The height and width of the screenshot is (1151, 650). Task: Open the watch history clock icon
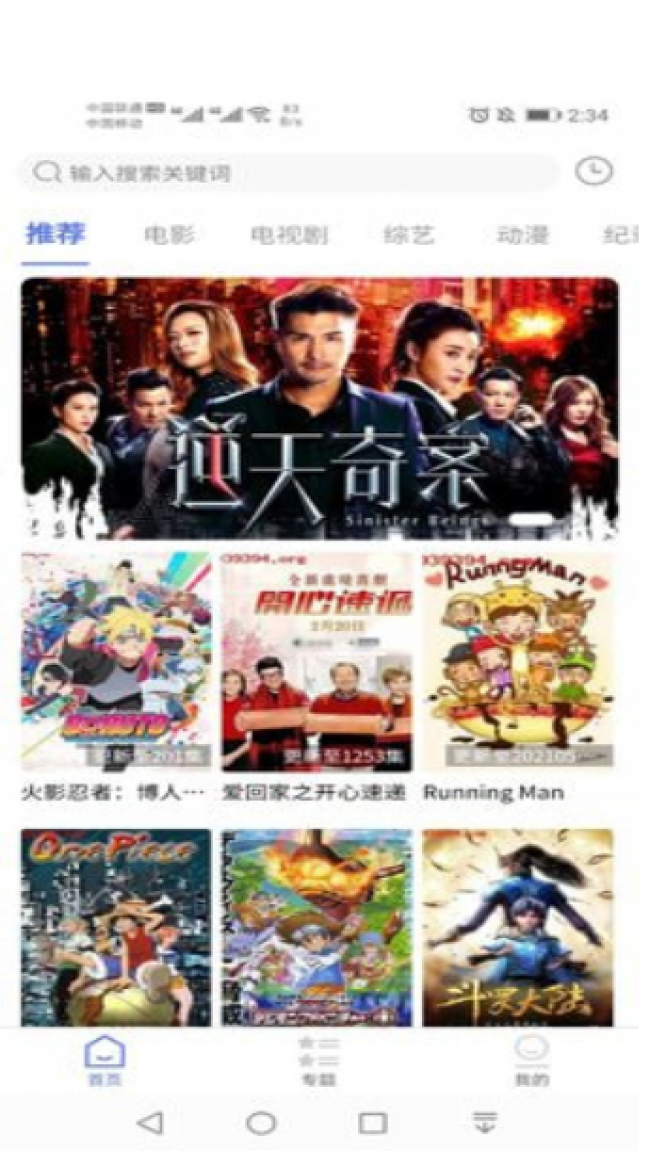coord(593,172)
